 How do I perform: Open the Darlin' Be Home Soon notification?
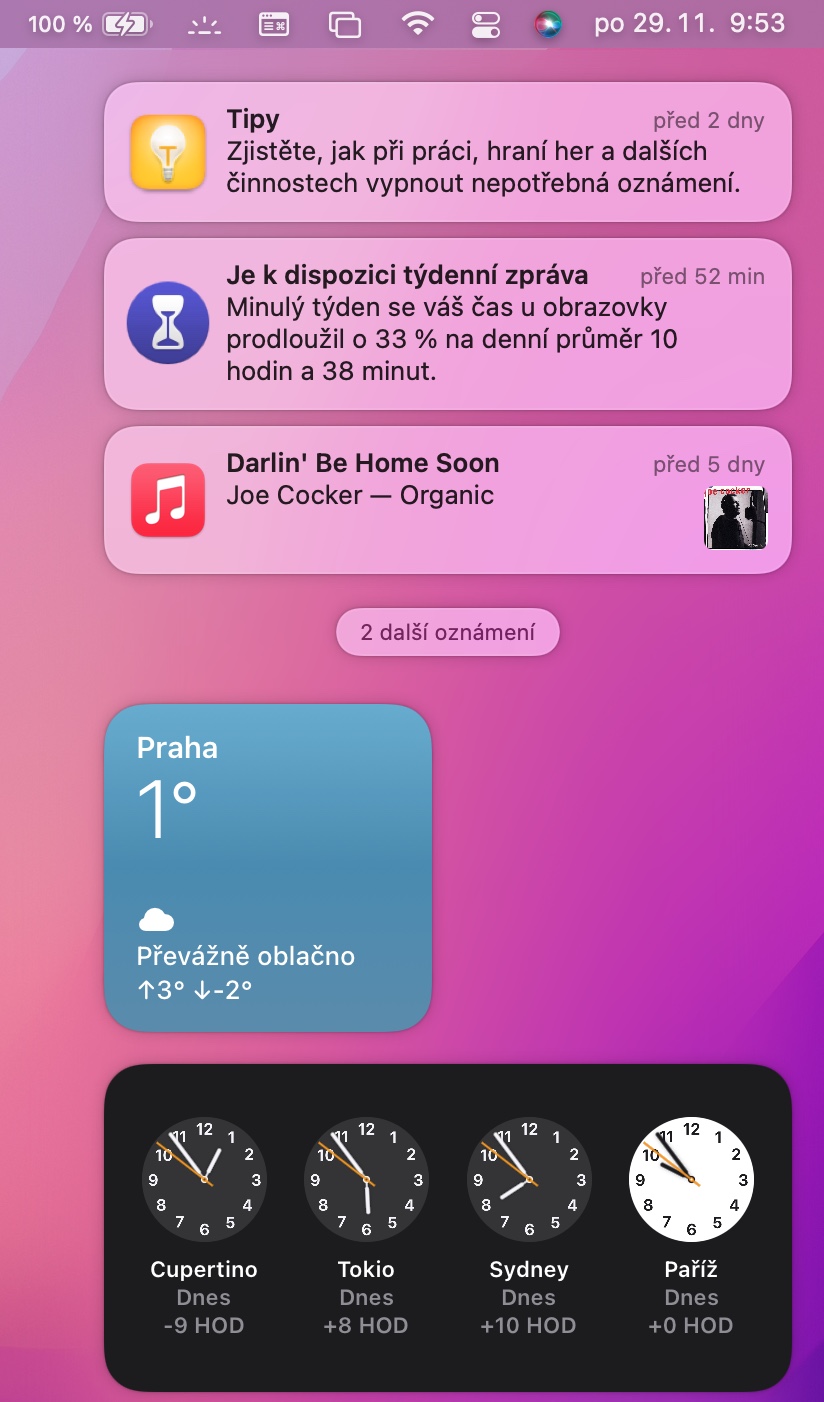tap(447, 499)
